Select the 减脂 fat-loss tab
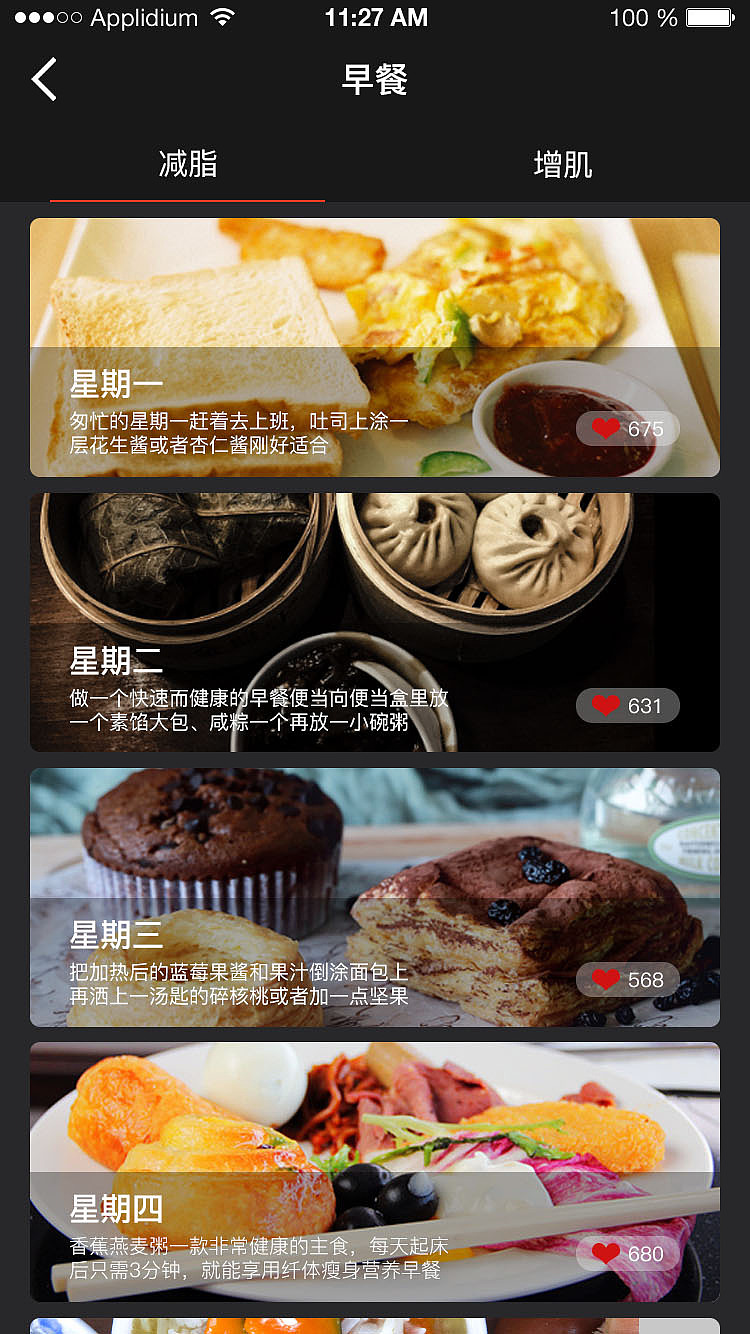Image resolution: width=750 pixels, height=1334 pixels. pyautogui.click(x=187, y=165)
